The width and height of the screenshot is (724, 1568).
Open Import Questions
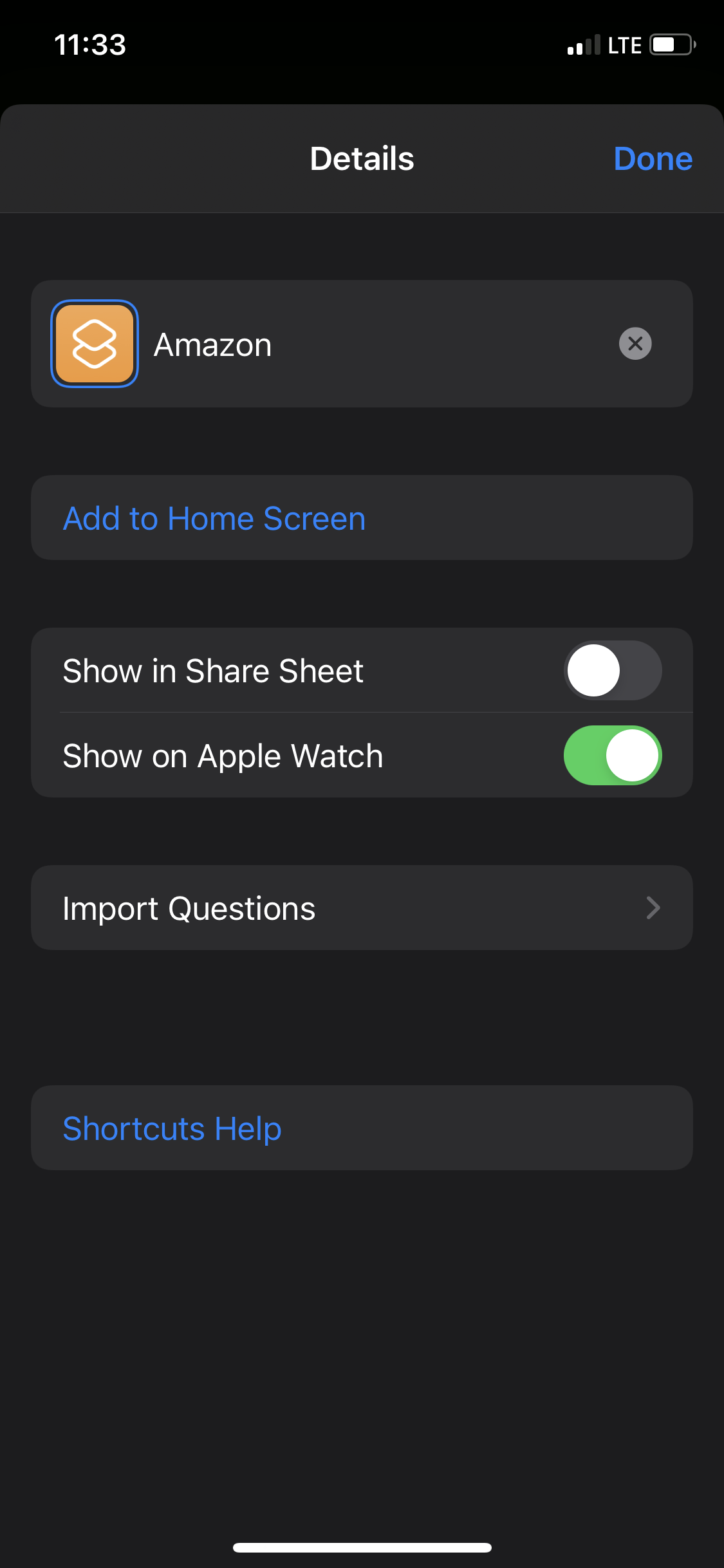coord(362,908)
